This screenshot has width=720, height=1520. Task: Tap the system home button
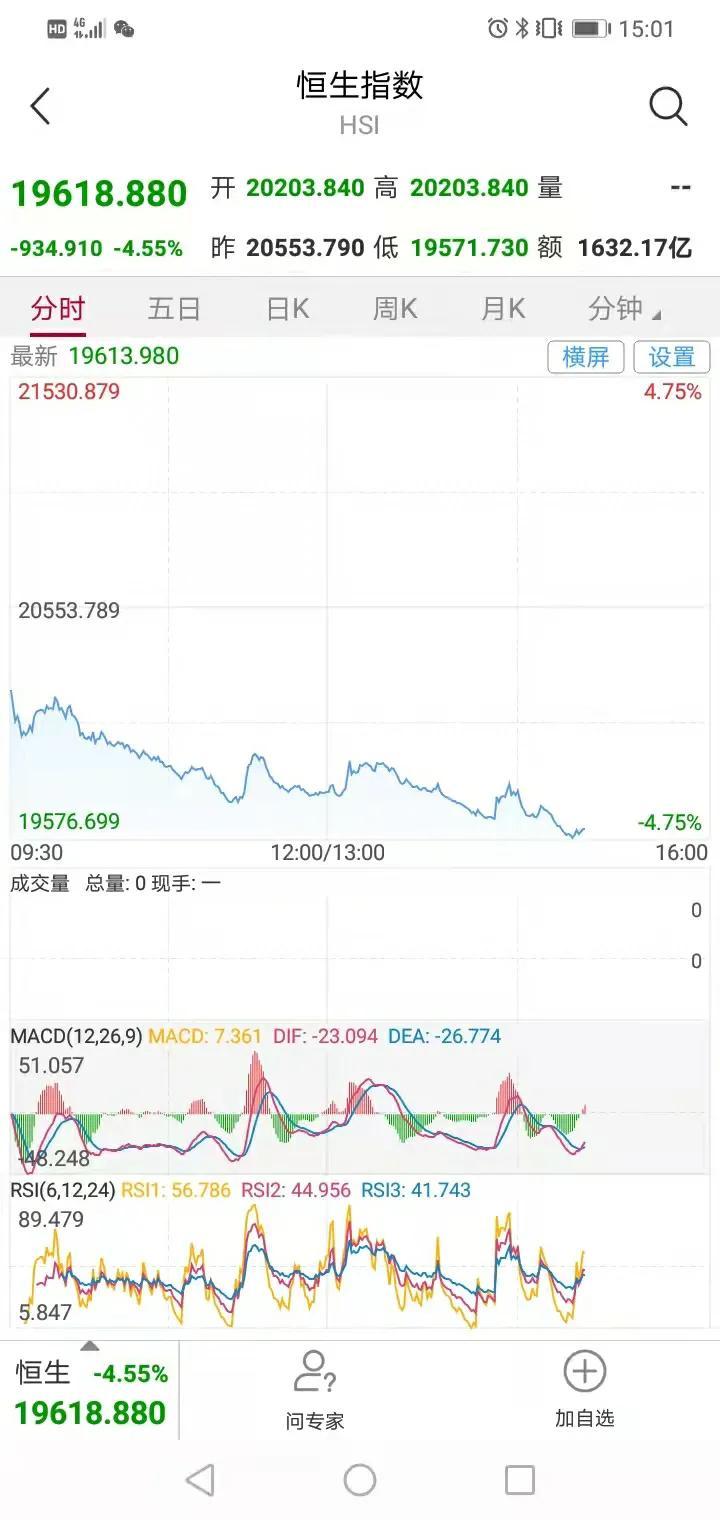point(360,1480)
